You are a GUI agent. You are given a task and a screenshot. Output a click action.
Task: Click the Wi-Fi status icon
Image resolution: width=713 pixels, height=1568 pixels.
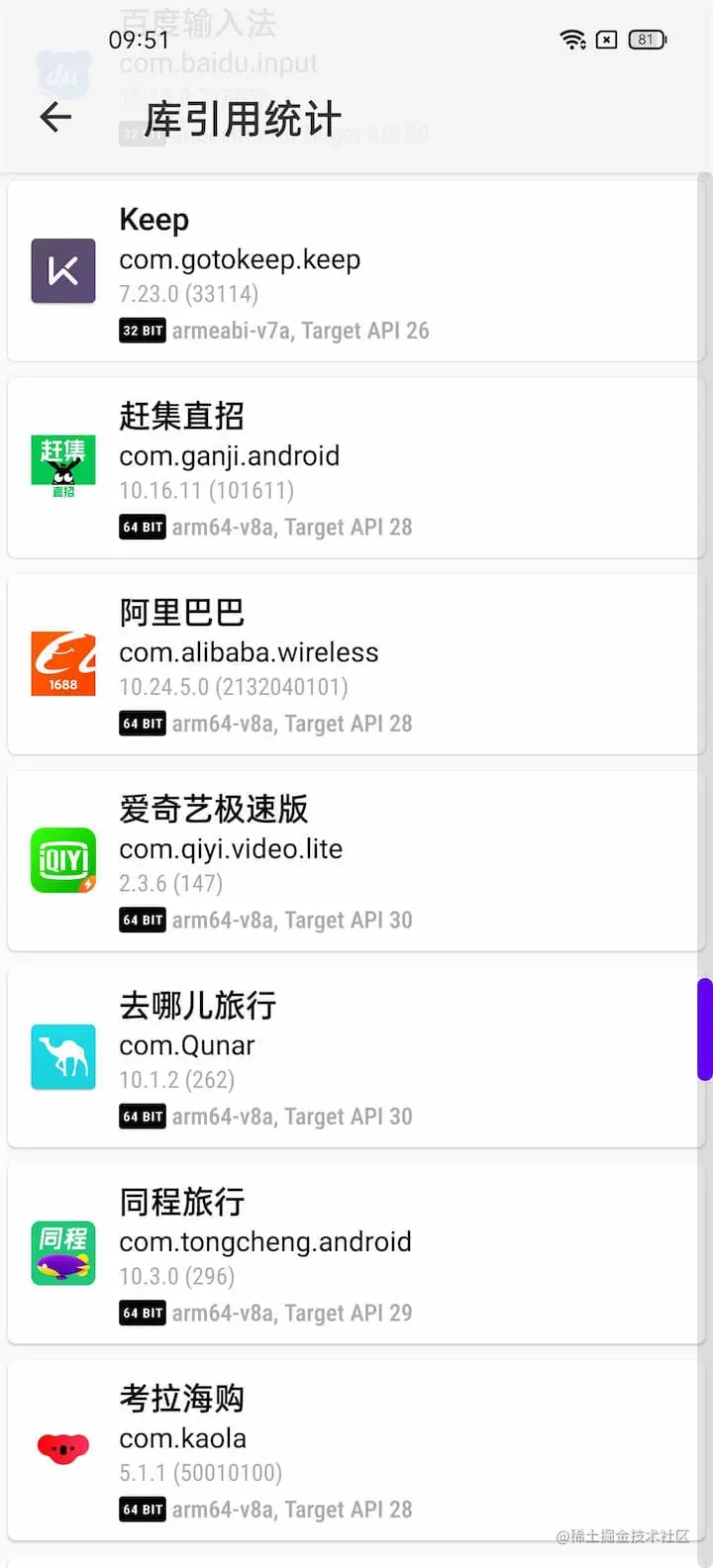tap(572, 40)
